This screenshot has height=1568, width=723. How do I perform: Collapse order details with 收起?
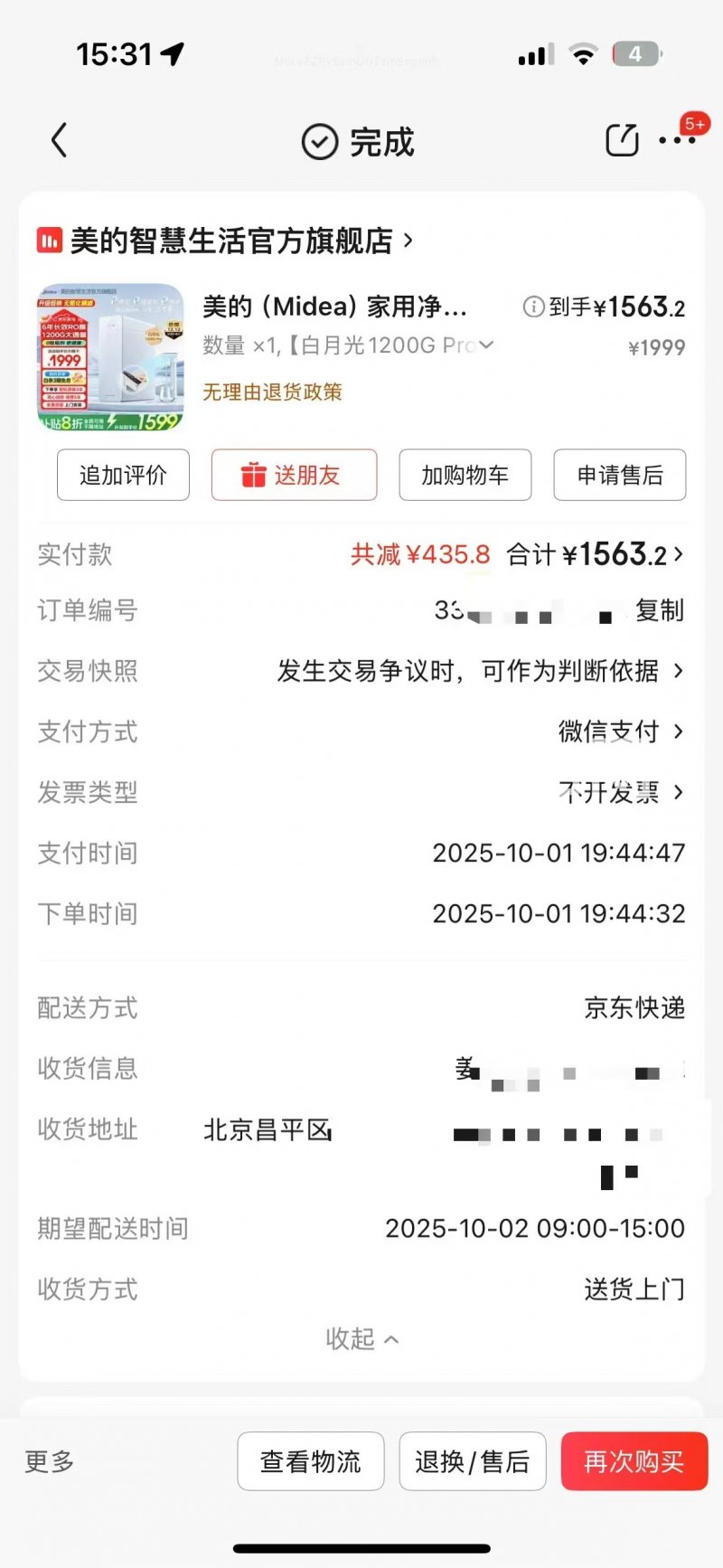tap(361, 1338)
